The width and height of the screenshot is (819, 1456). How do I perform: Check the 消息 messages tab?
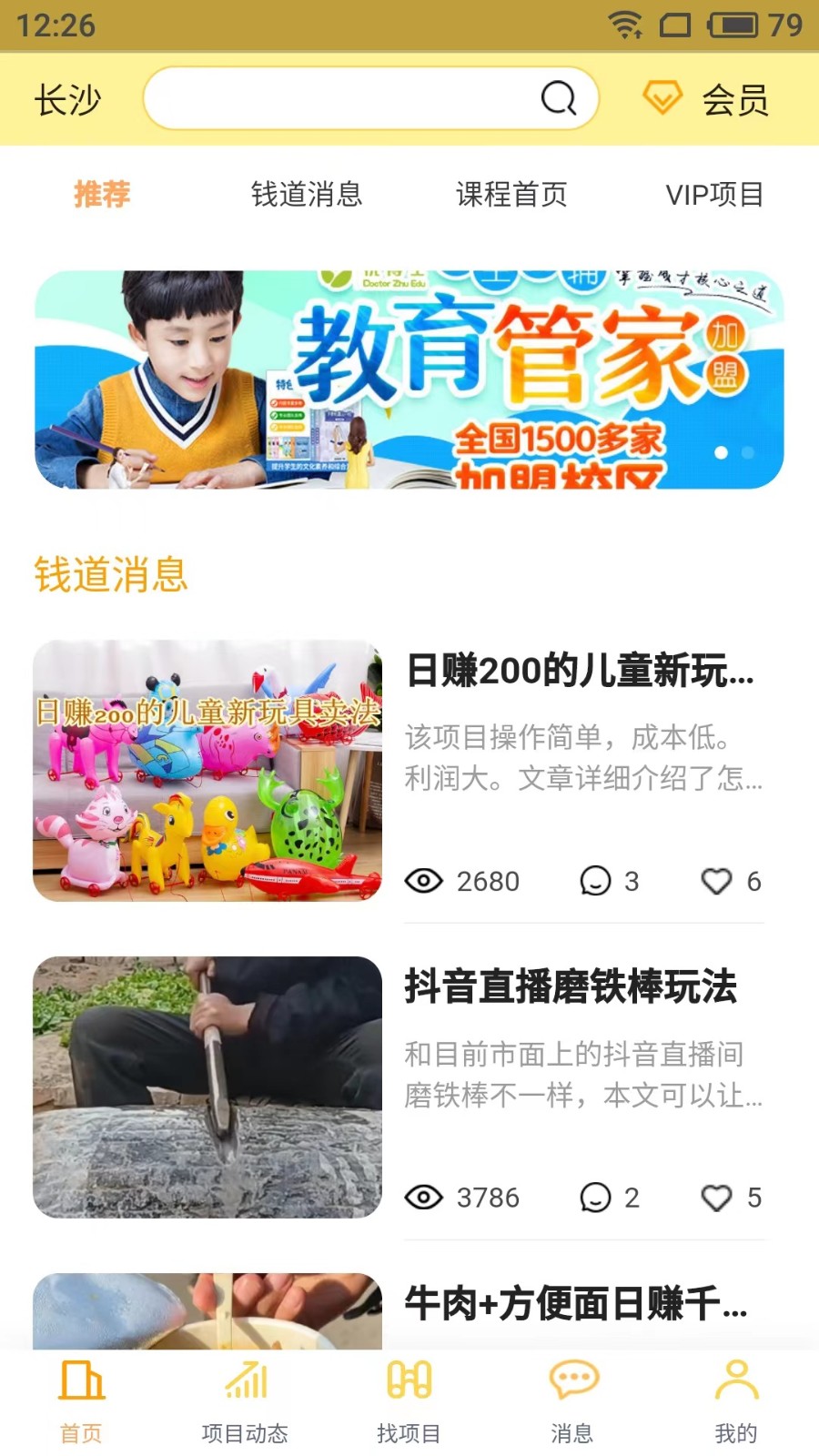572,1402
